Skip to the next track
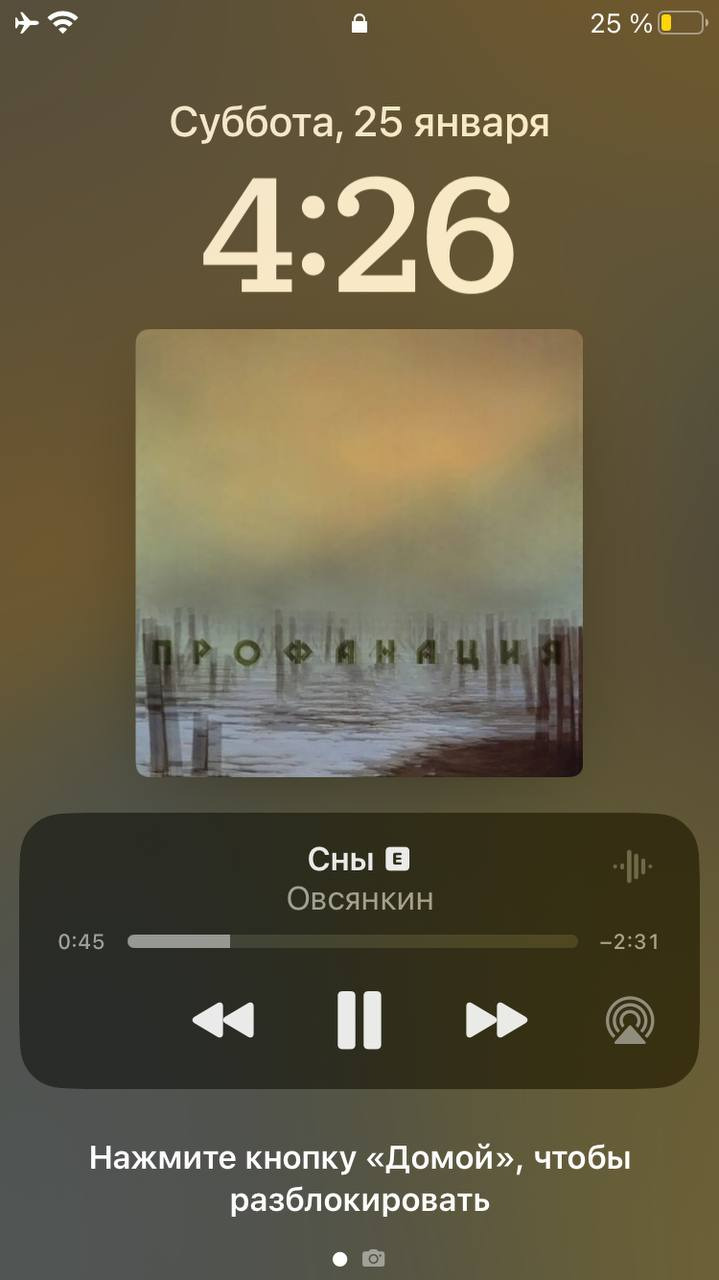Screen dimensions: 719x1280 (x=496, y=1020)
